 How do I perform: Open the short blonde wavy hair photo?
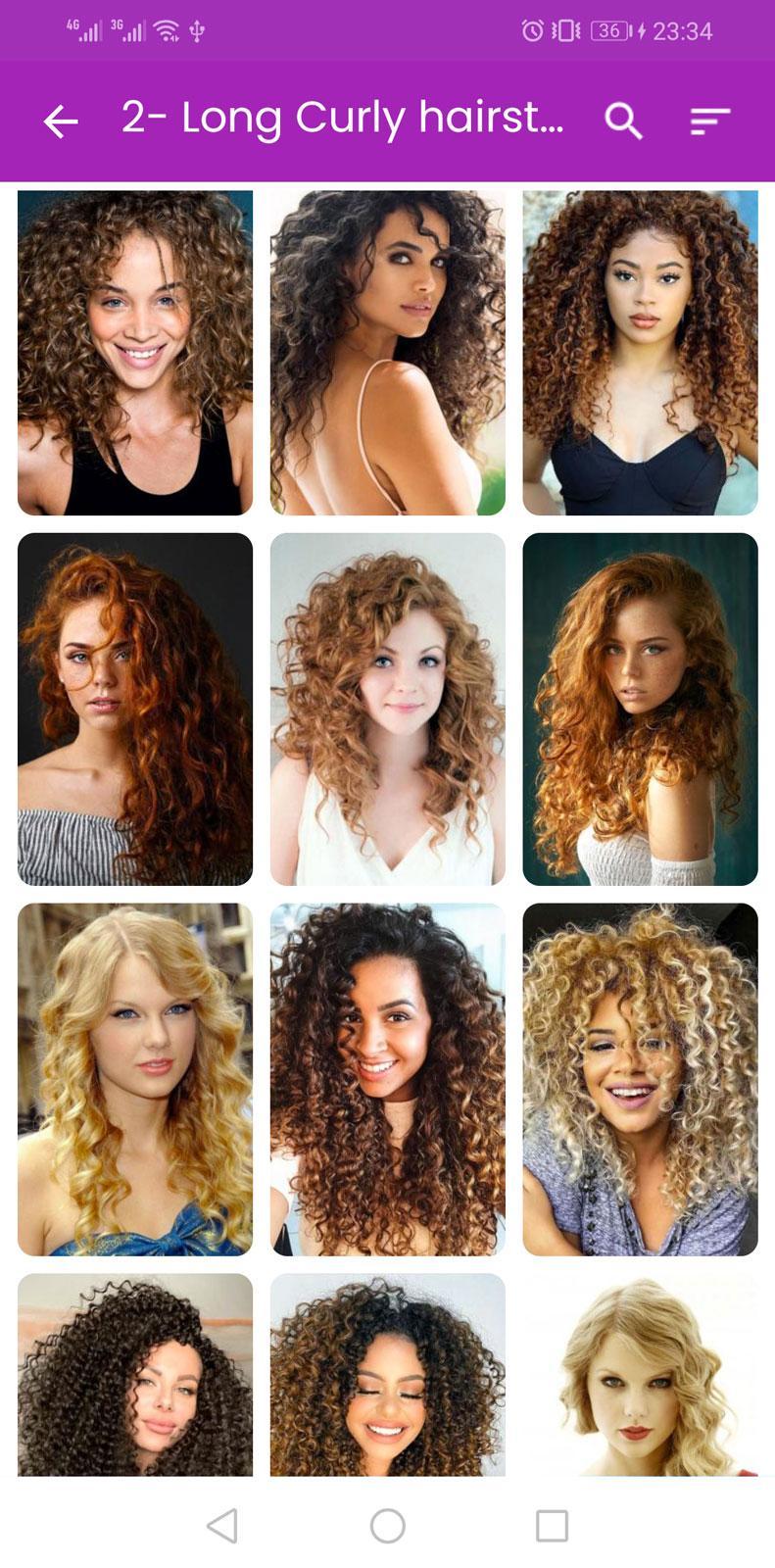pyautogui.click(x=640, y=1375)
